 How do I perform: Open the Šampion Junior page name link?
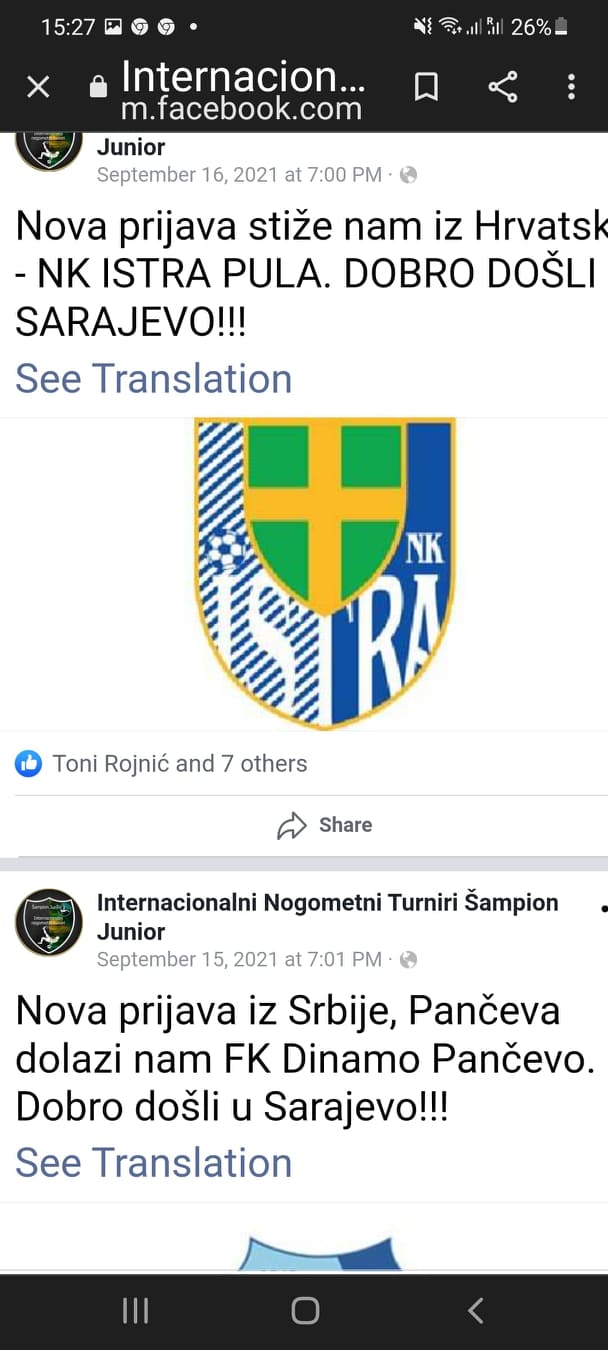[327, 917]
